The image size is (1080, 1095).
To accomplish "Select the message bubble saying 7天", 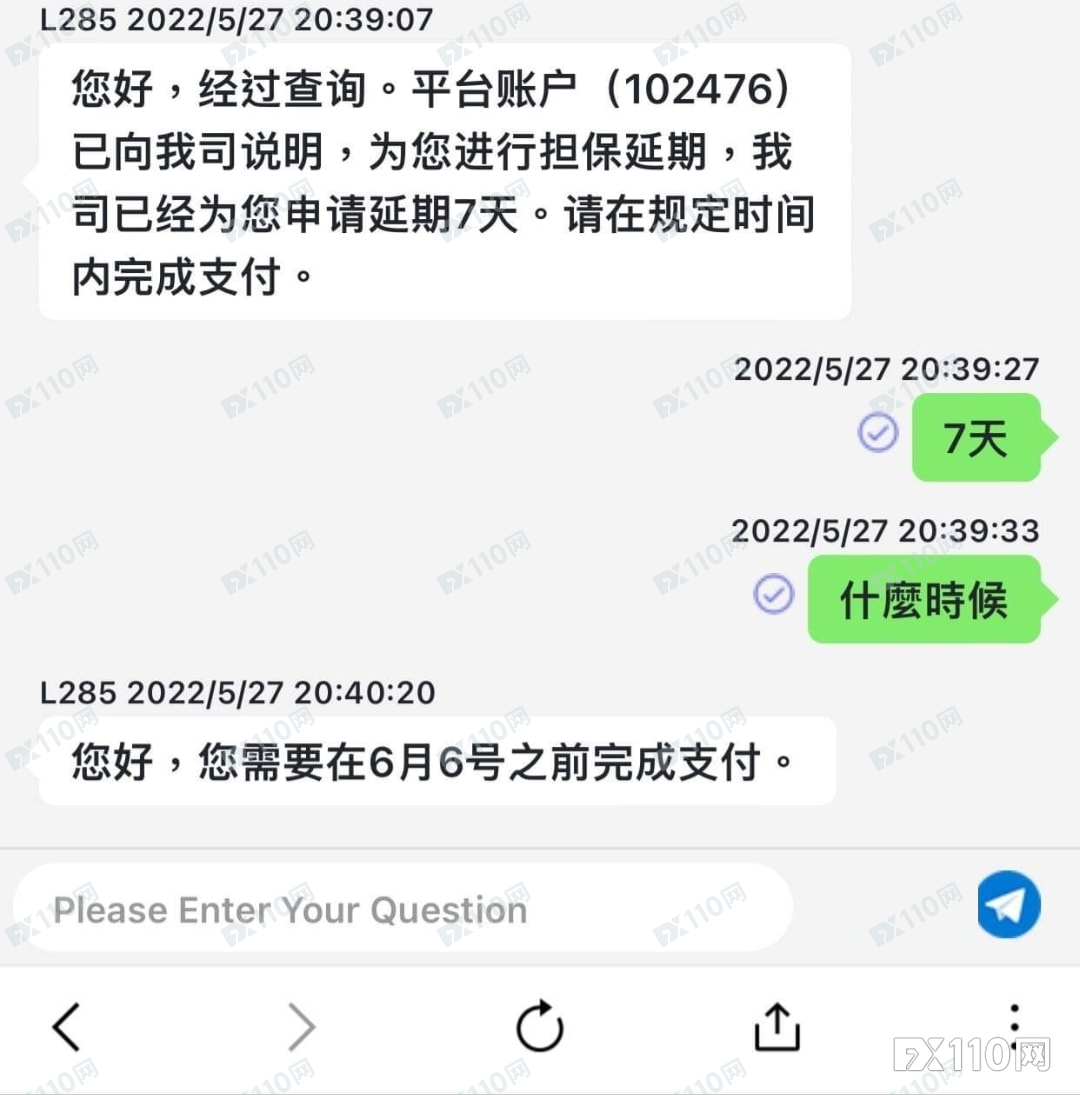I will (x=975, y=437).
